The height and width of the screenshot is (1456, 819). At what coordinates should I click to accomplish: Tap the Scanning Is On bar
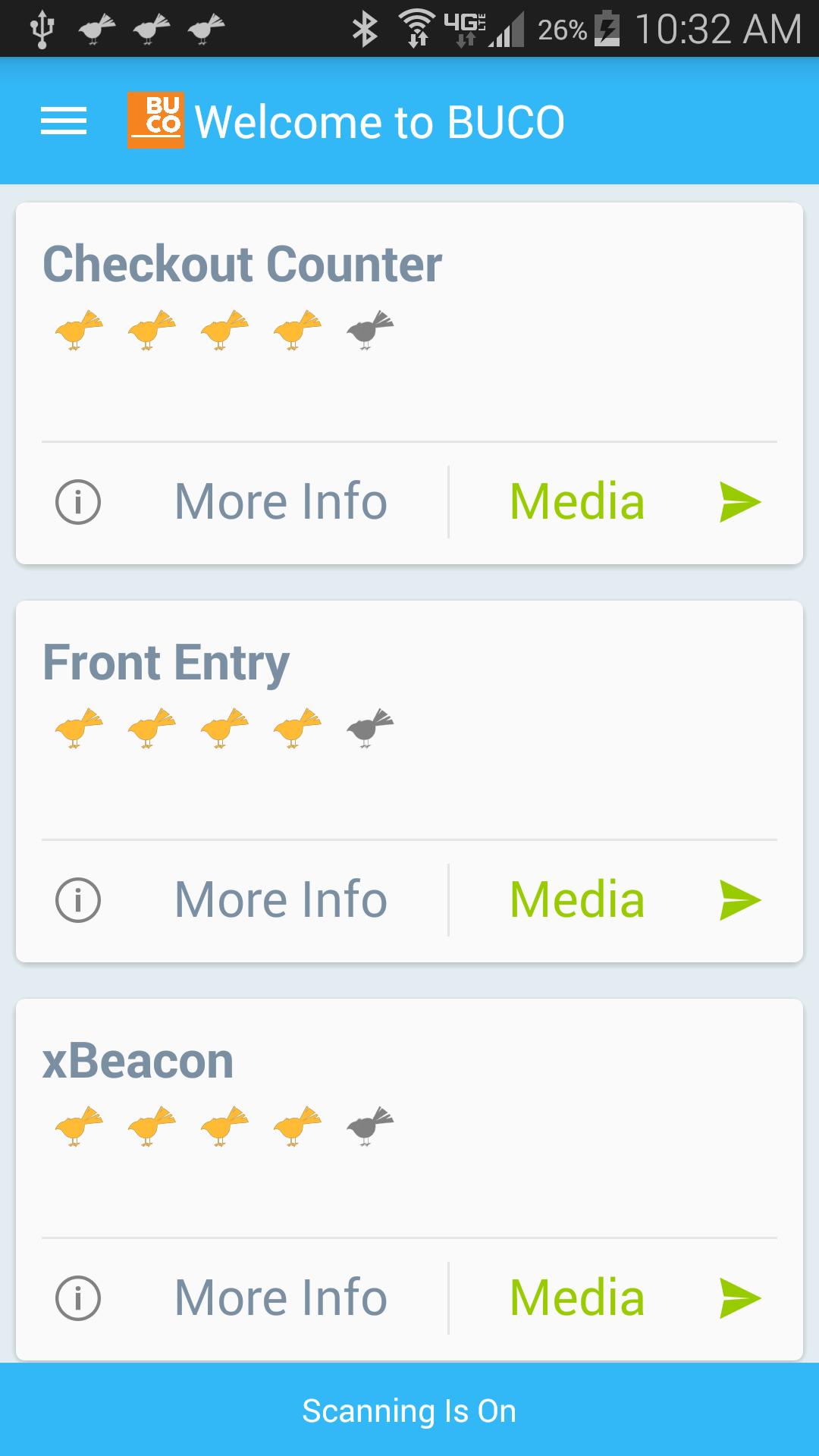pos(409,1410)
